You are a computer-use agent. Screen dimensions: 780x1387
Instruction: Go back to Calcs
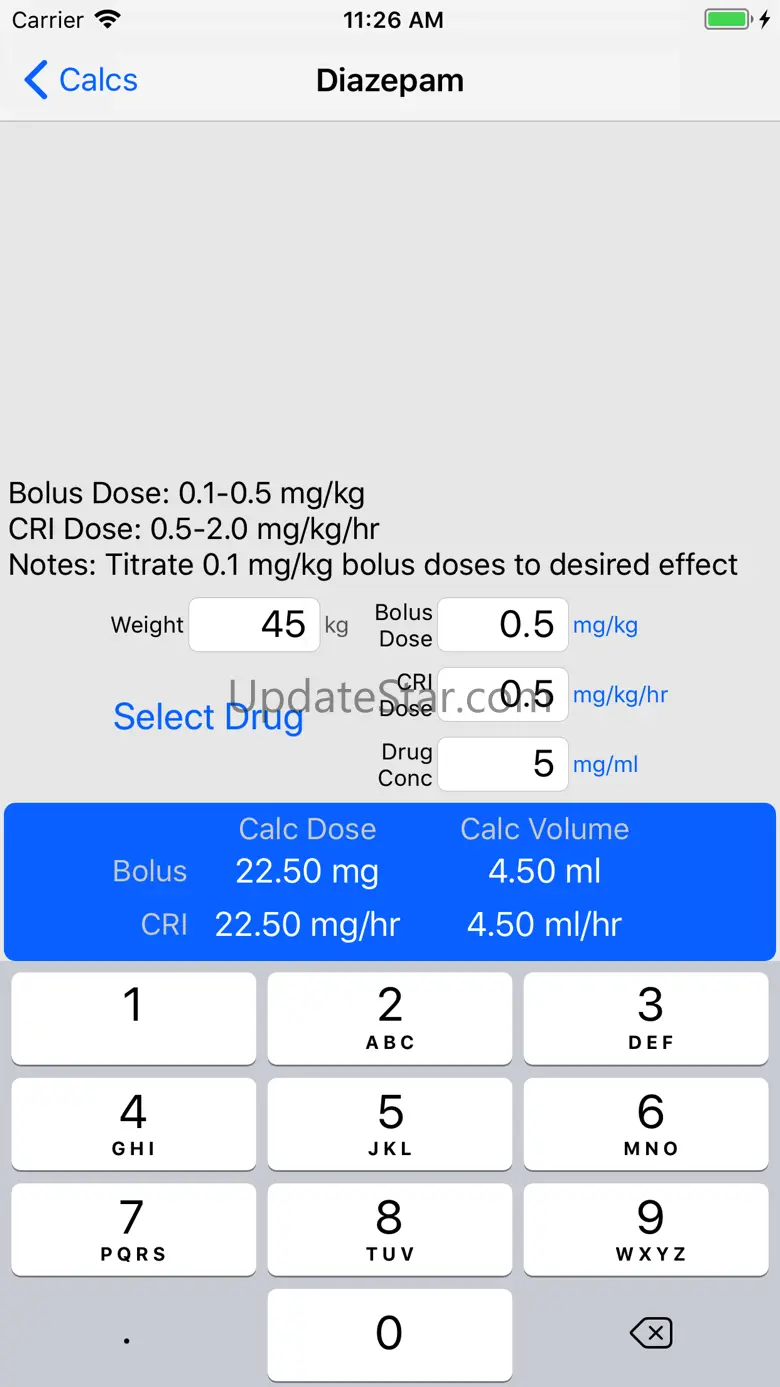(80, 80)
